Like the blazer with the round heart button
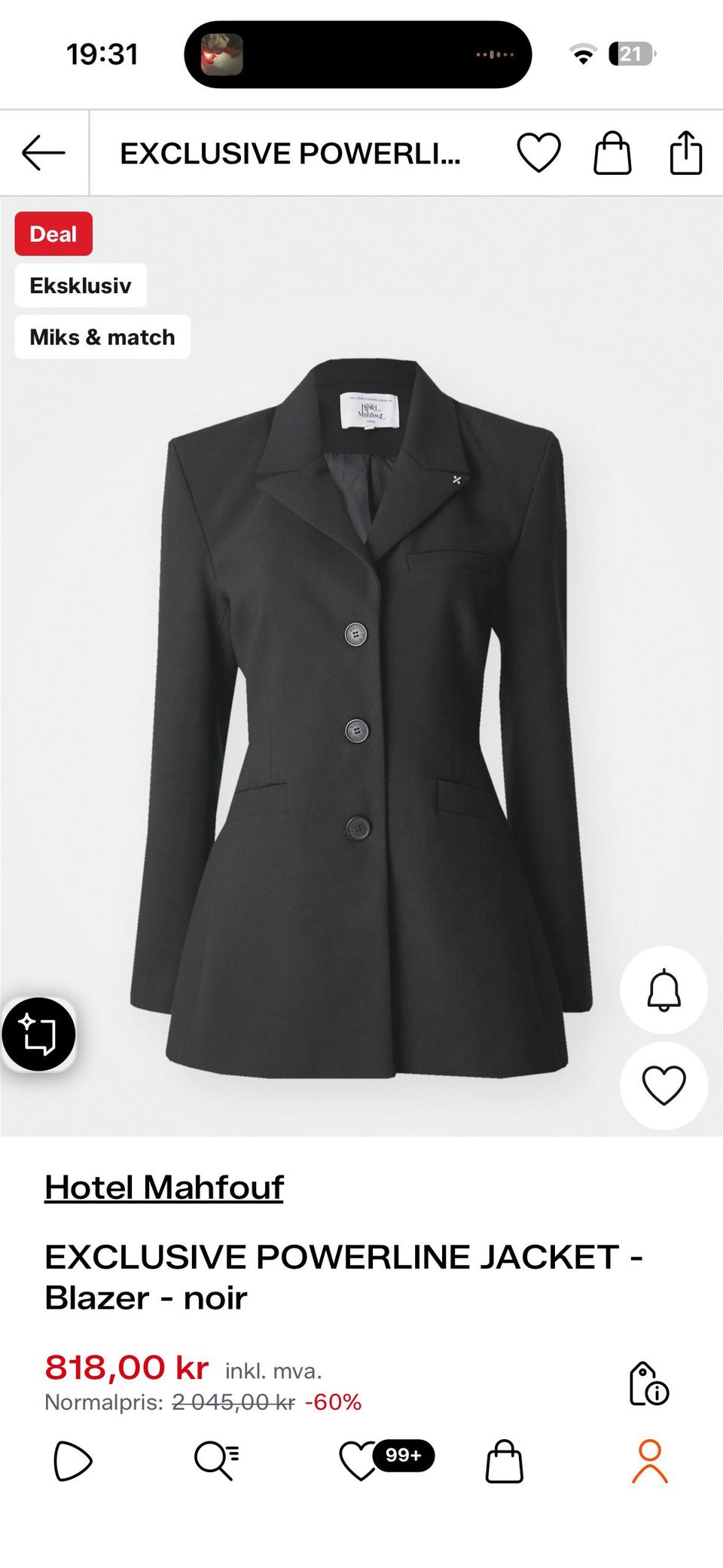This screenshot has width=723, height=1568. tap(664, 1086)
